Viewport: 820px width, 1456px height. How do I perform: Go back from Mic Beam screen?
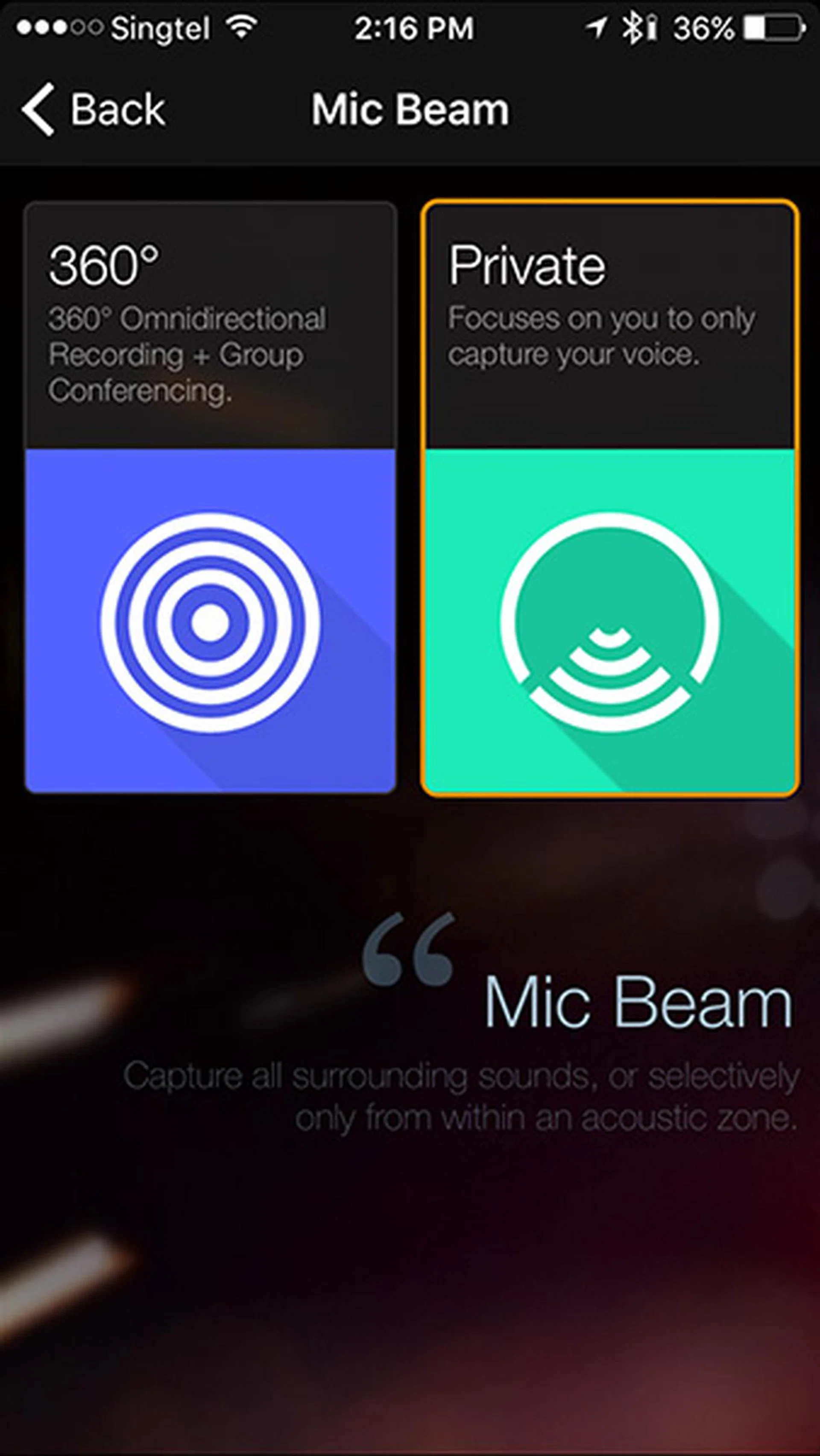[93, 110]
